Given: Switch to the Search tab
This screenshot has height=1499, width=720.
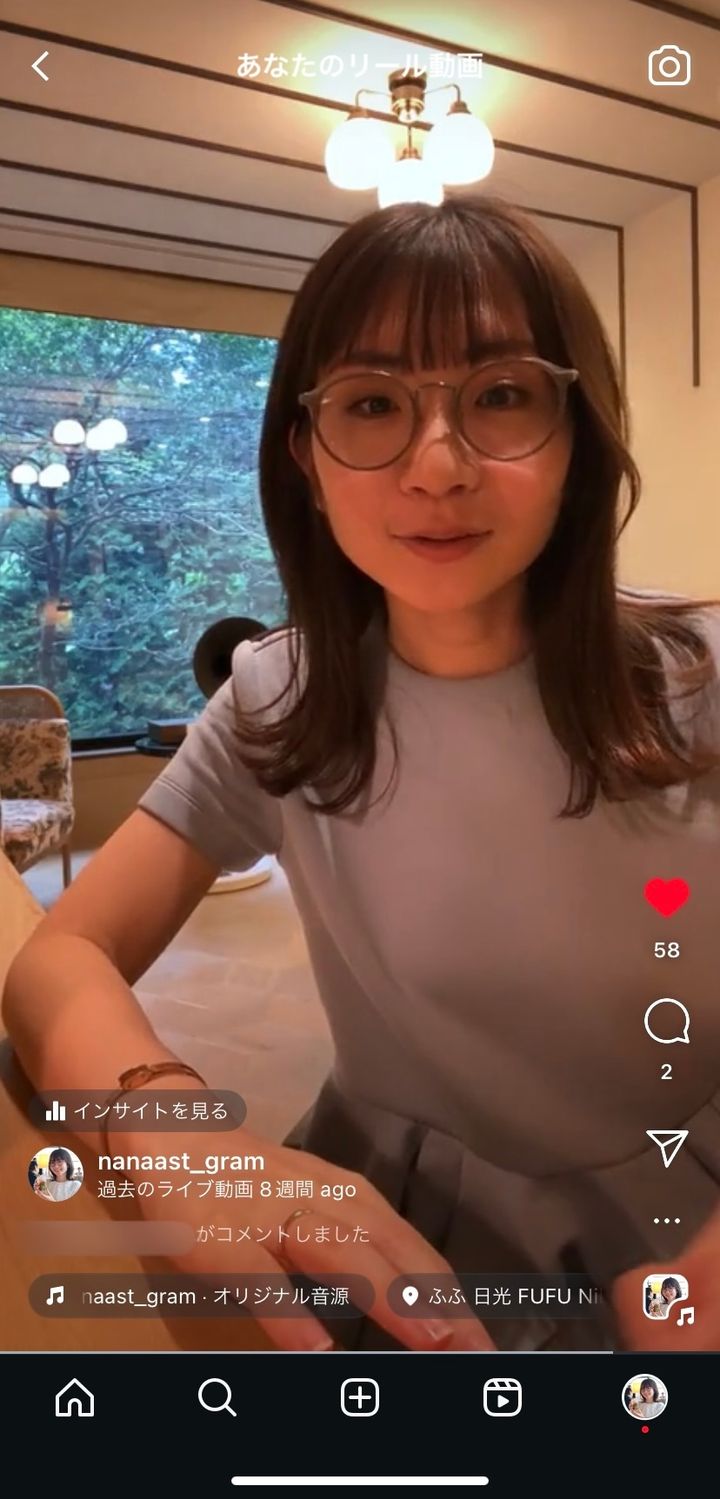Looking at the screenshot, I should 217,1397.
